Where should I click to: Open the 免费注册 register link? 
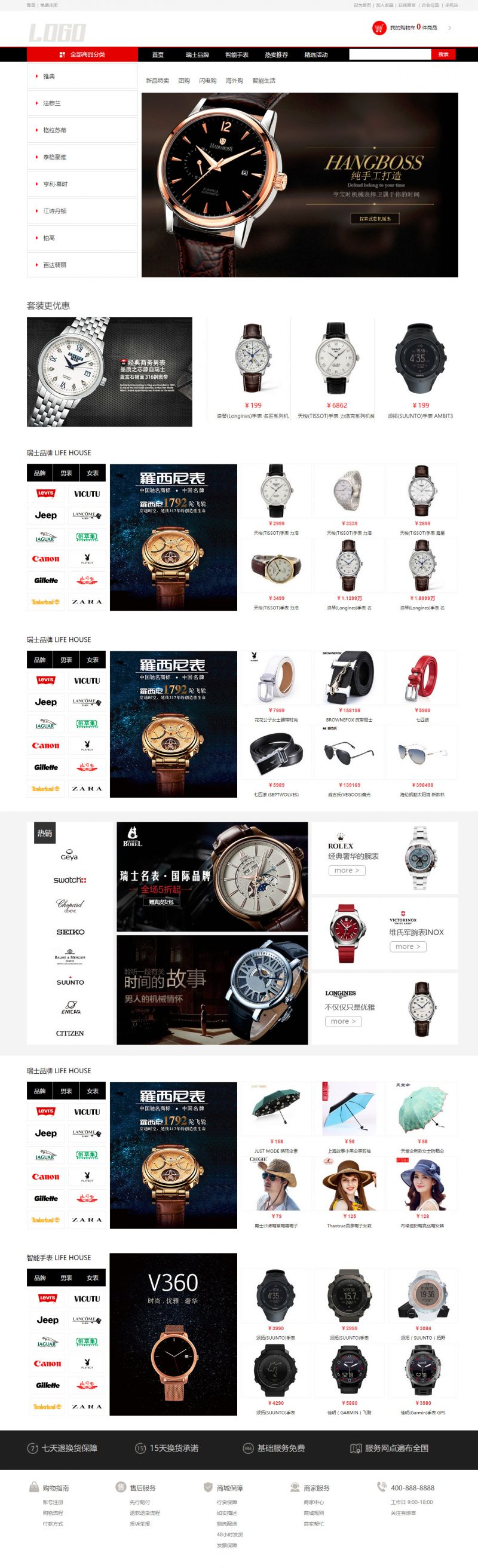(49, 5)
